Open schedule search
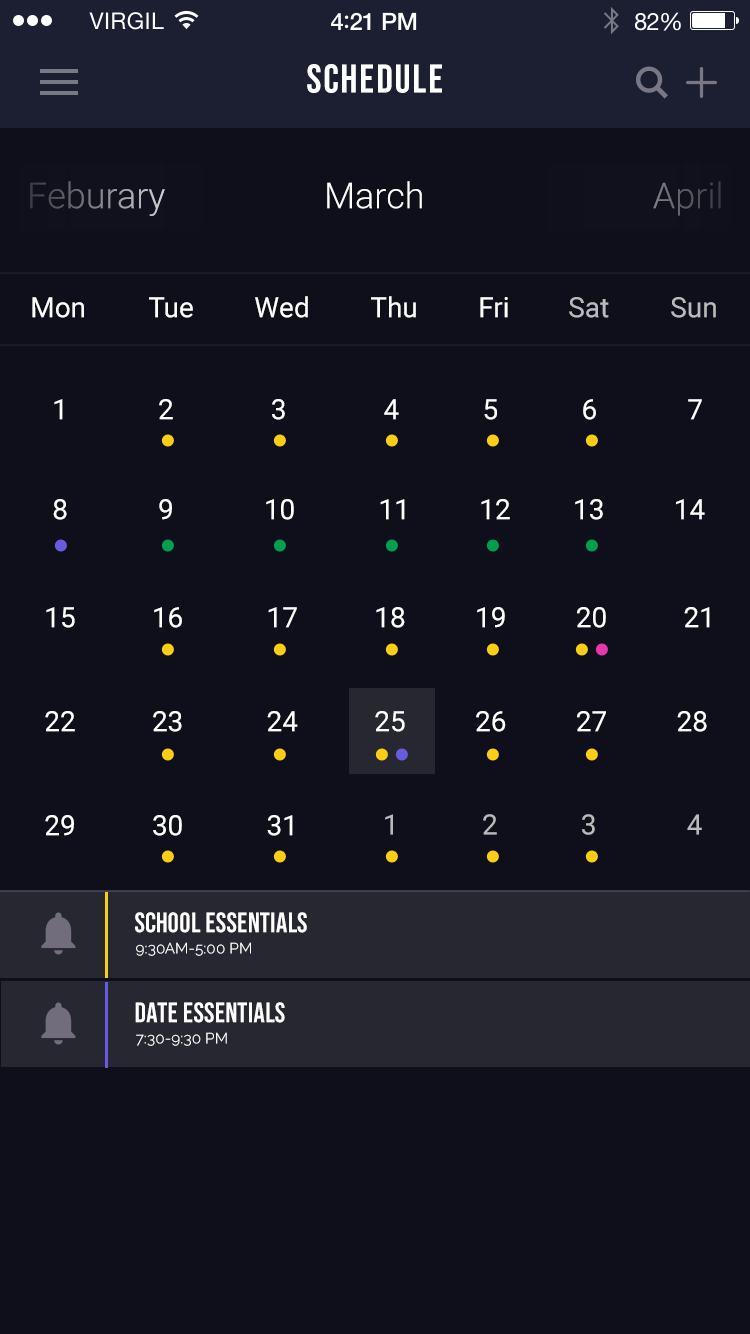 tap(651, 82)
